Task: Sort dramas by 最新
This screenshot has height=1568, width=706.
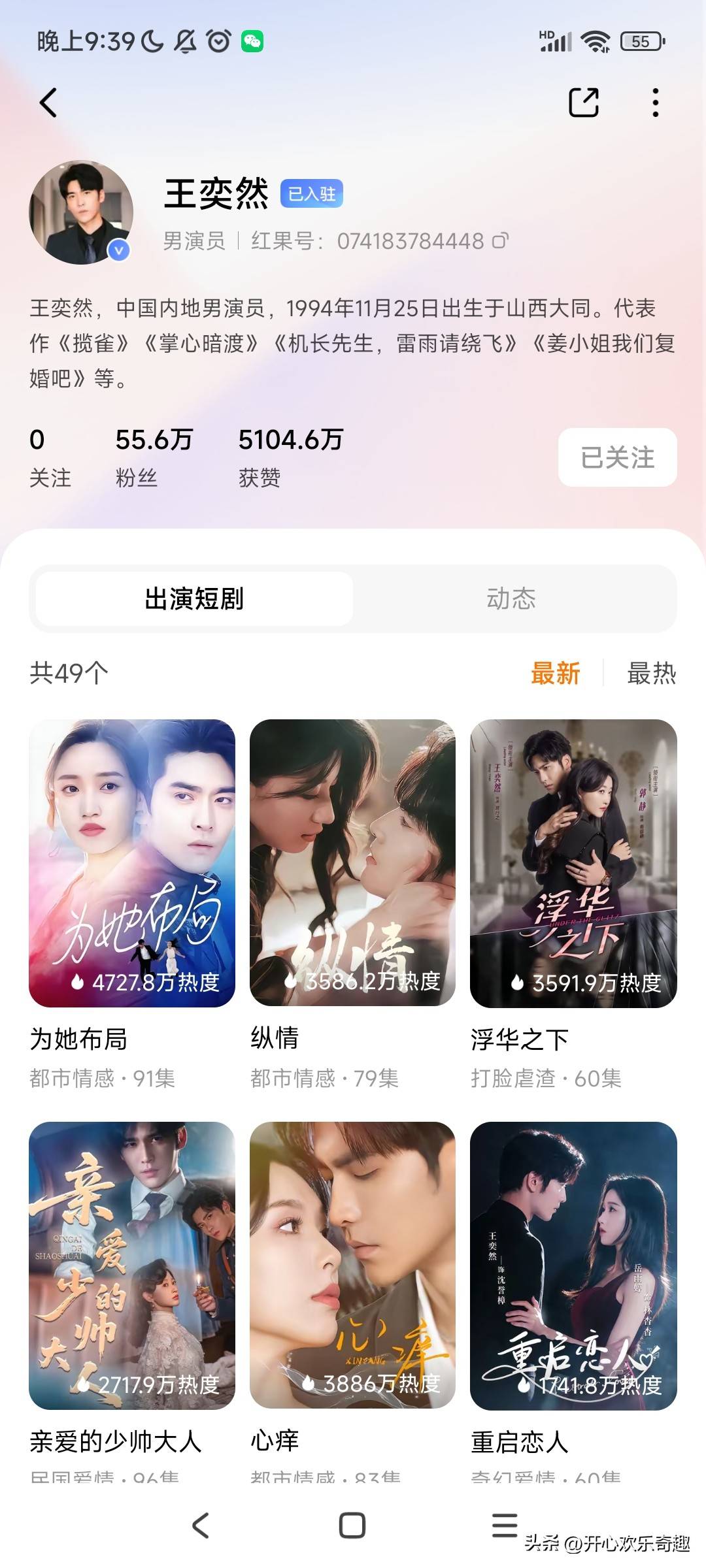Action: tap(555, 673)
